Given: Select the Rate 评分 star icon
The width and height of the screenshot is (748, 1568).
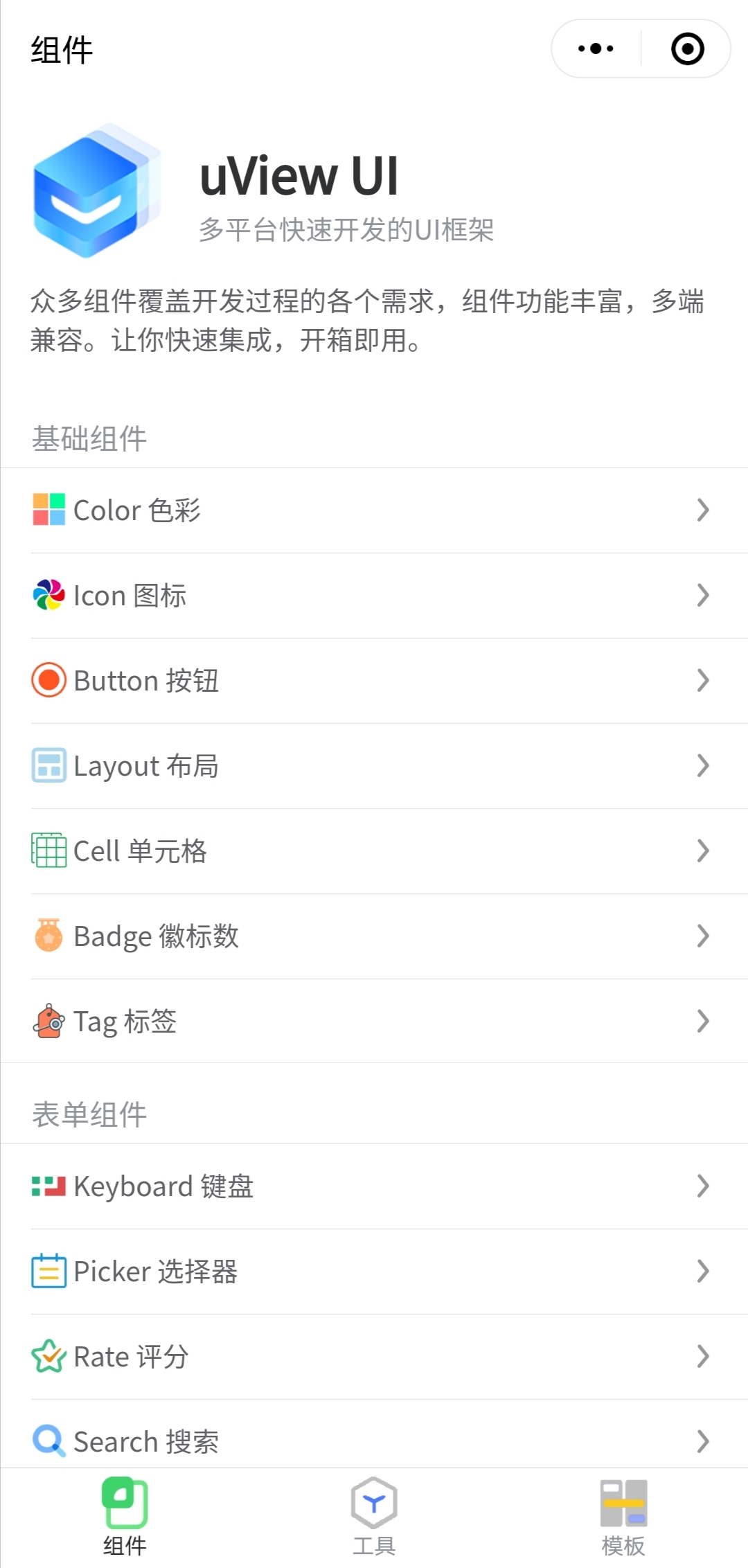Looking at the screenshot, I should (48, 1355).
